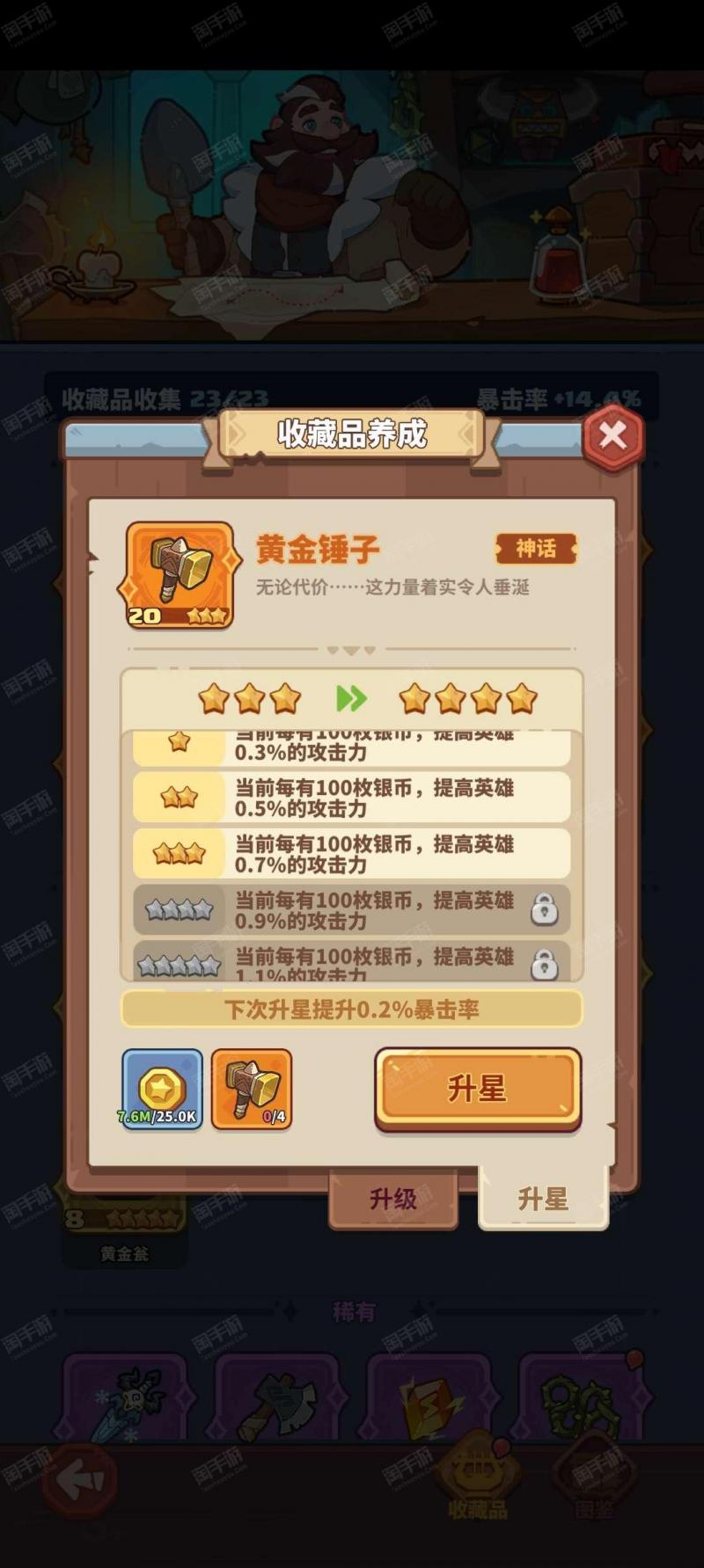The height and width of the screenshot is (1568, 704).
Task: Select the 升星 tab
Action: click(x=543, y=1198)
